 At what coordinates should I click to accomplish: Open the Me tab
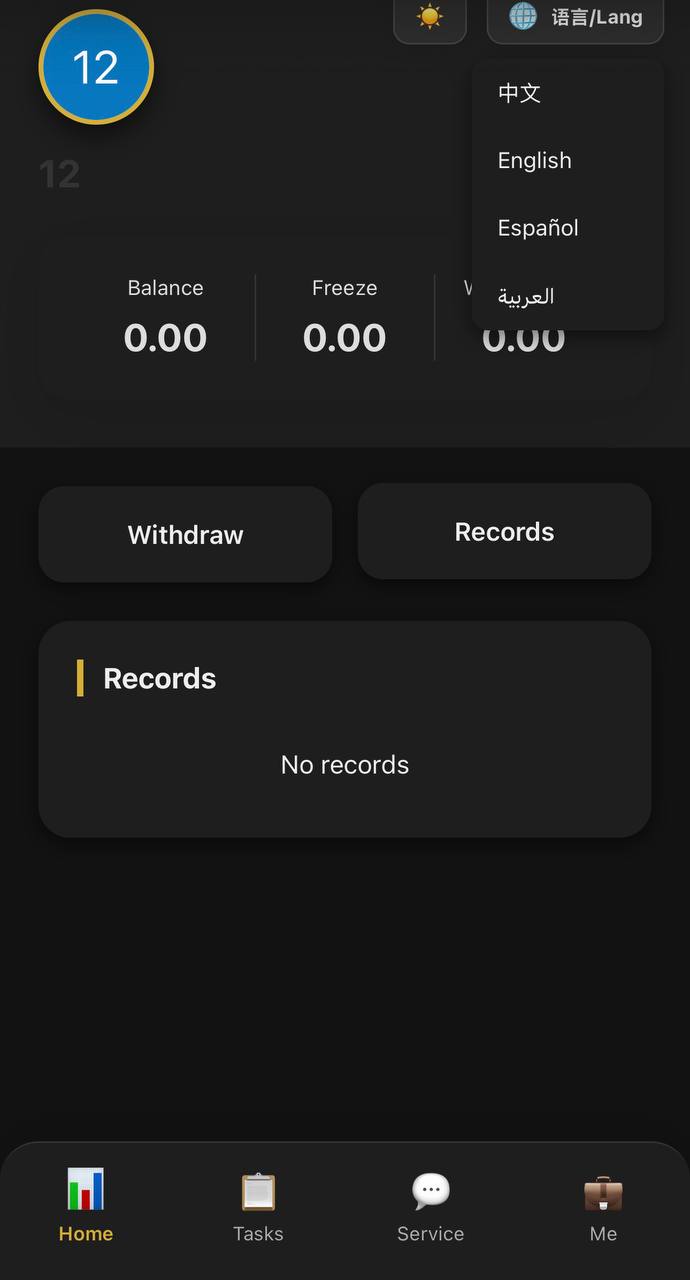pyautogui.click(x=603, y=1205)
